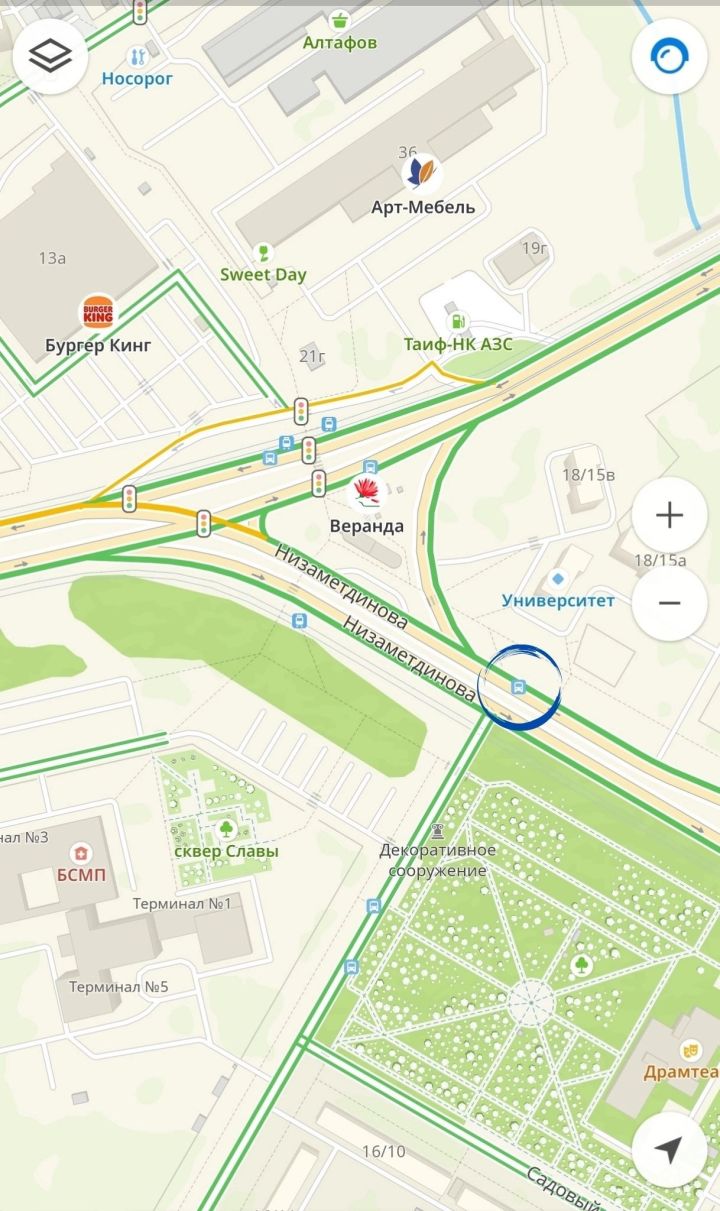Open the Бургер Кинг place marker
Viewport: 720px width, 1211px height.
98,312
